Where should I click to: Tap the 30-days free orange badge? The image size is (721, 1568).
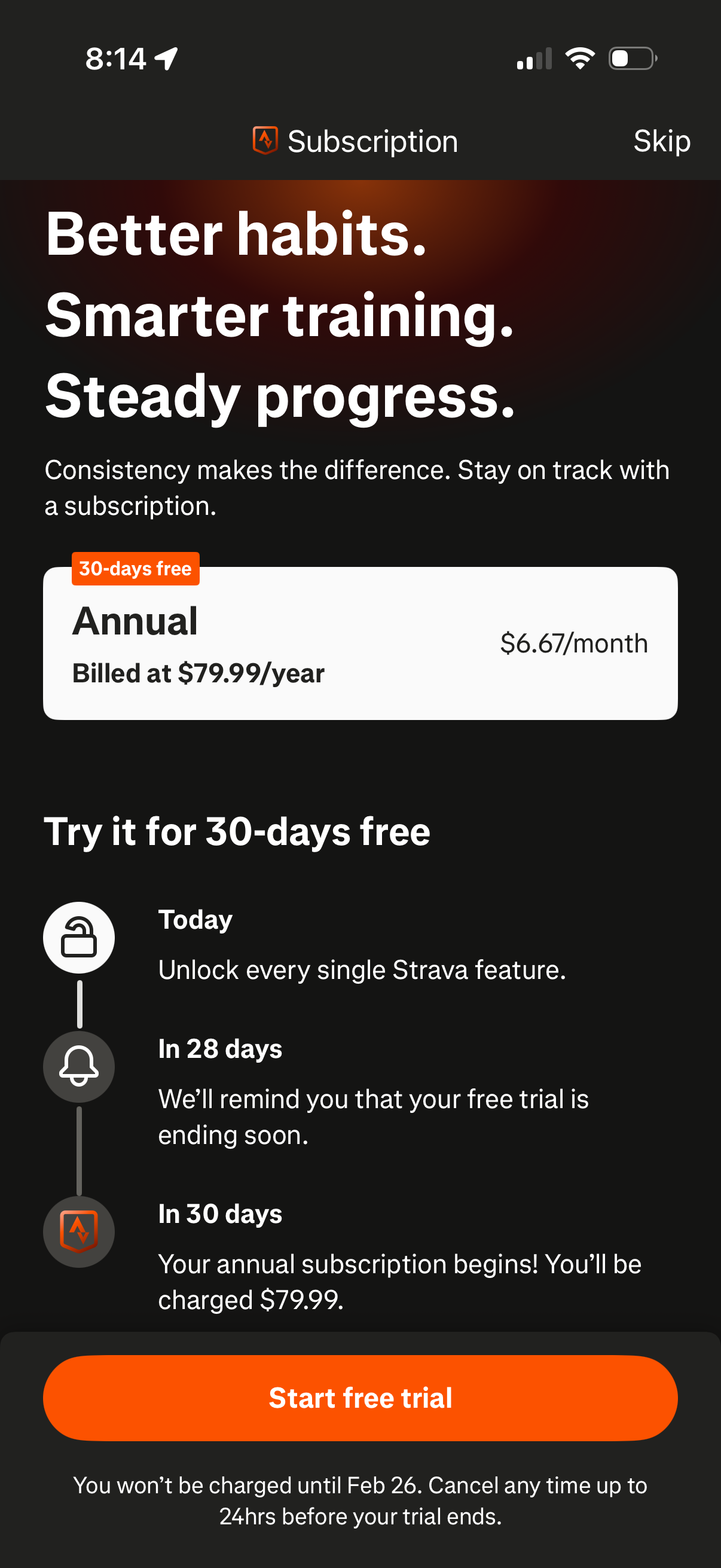coord(135,568)
